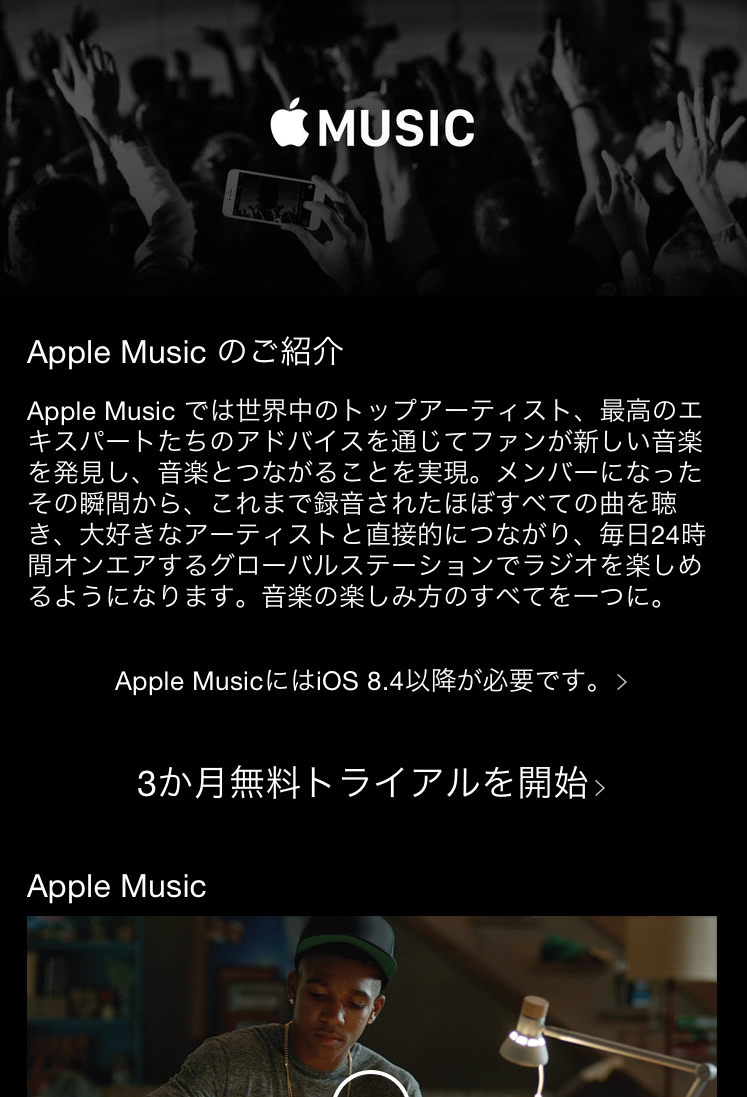Viewport: 747px width, 1097px height.
Task: Open the iOS 8.4 requirement link
Action: coord(371,681)
